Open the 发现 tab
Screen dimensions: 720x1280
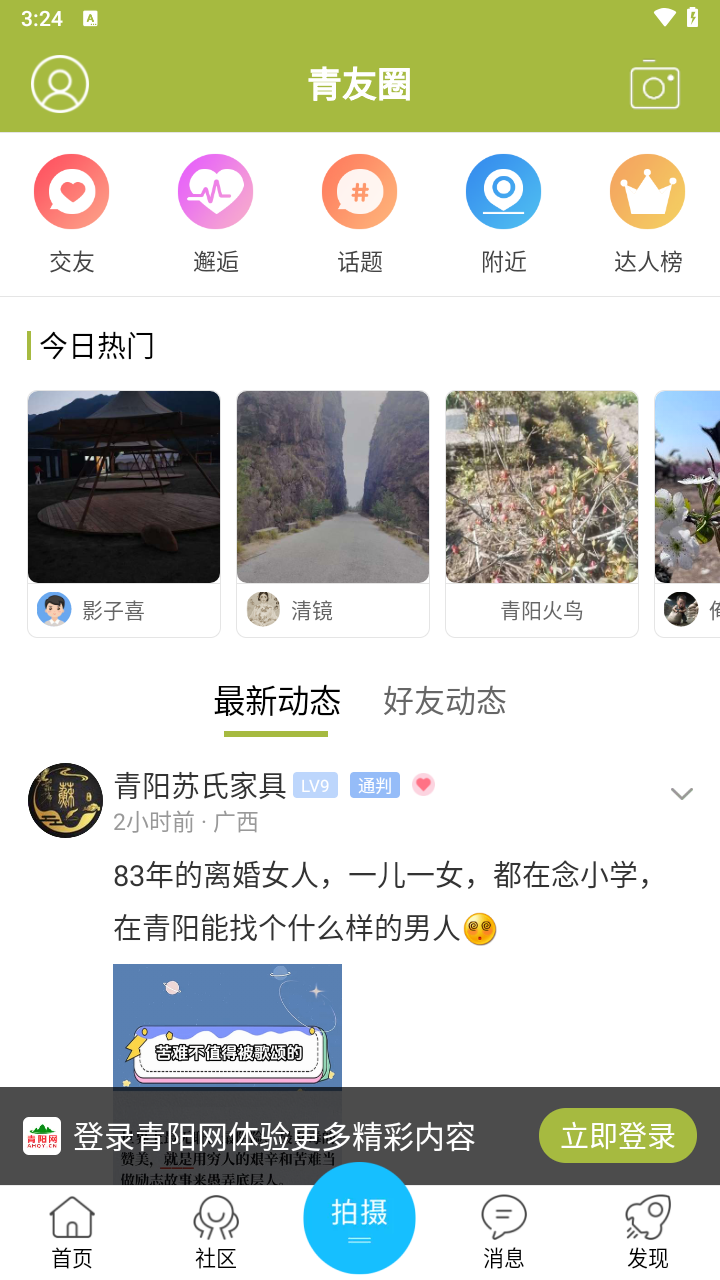coord(648,1232)
